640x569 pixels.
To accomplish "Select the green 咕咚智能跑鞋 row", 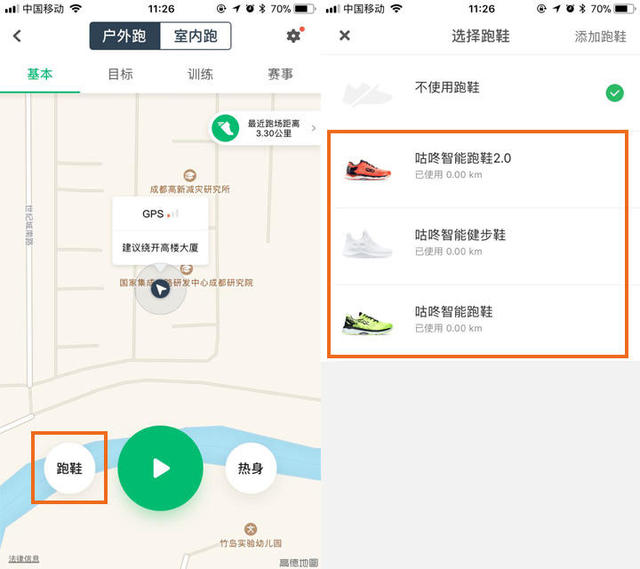I will click(478, 320).
